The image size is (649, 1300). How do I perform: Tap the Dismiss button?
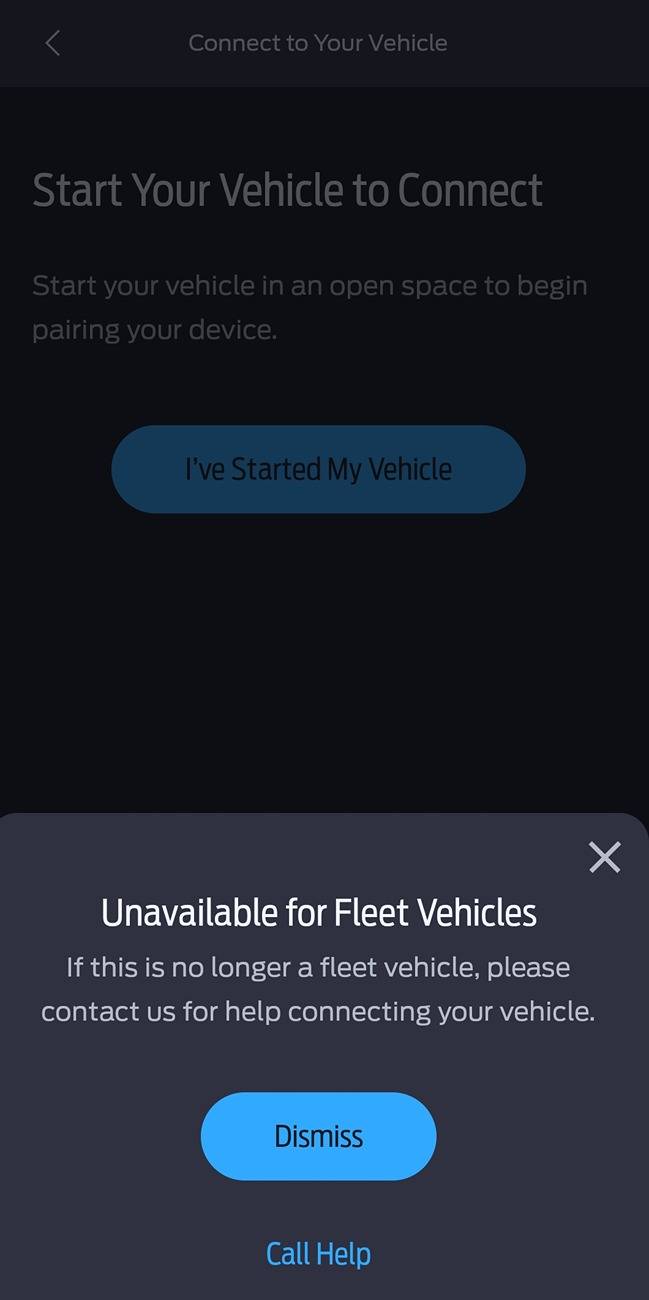(318, 1136)
